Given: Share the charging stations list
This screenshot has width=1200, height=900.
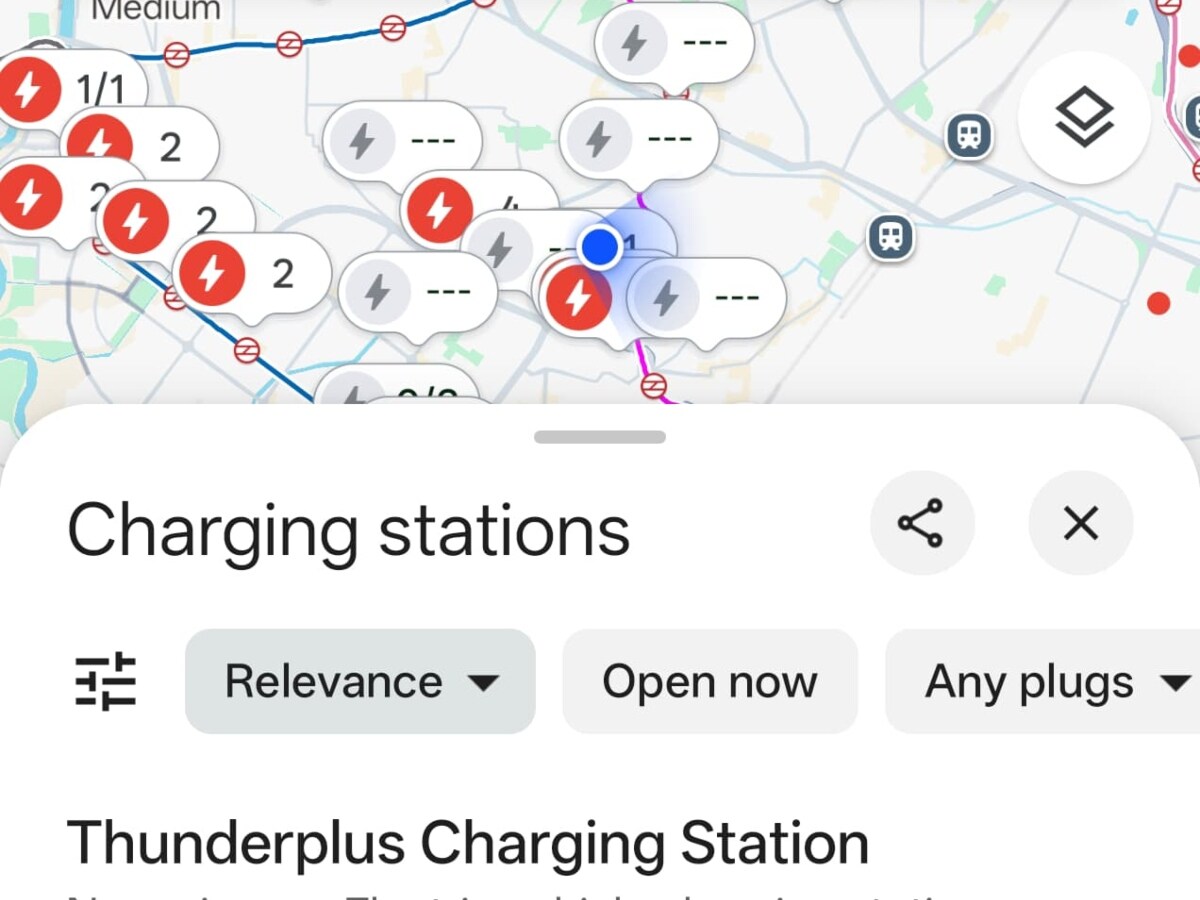Looking at the screenshot, I should point(921,523).
